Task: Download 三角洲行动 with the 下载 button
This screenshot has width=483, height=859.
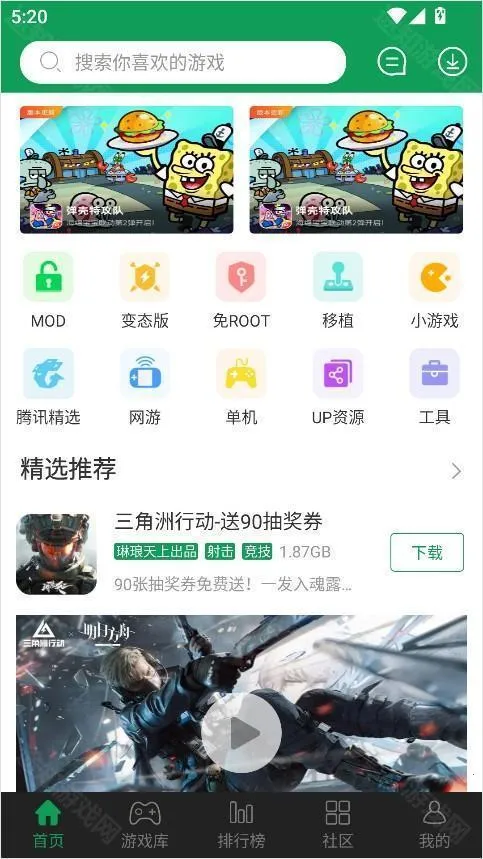Action: pos(427,552)
